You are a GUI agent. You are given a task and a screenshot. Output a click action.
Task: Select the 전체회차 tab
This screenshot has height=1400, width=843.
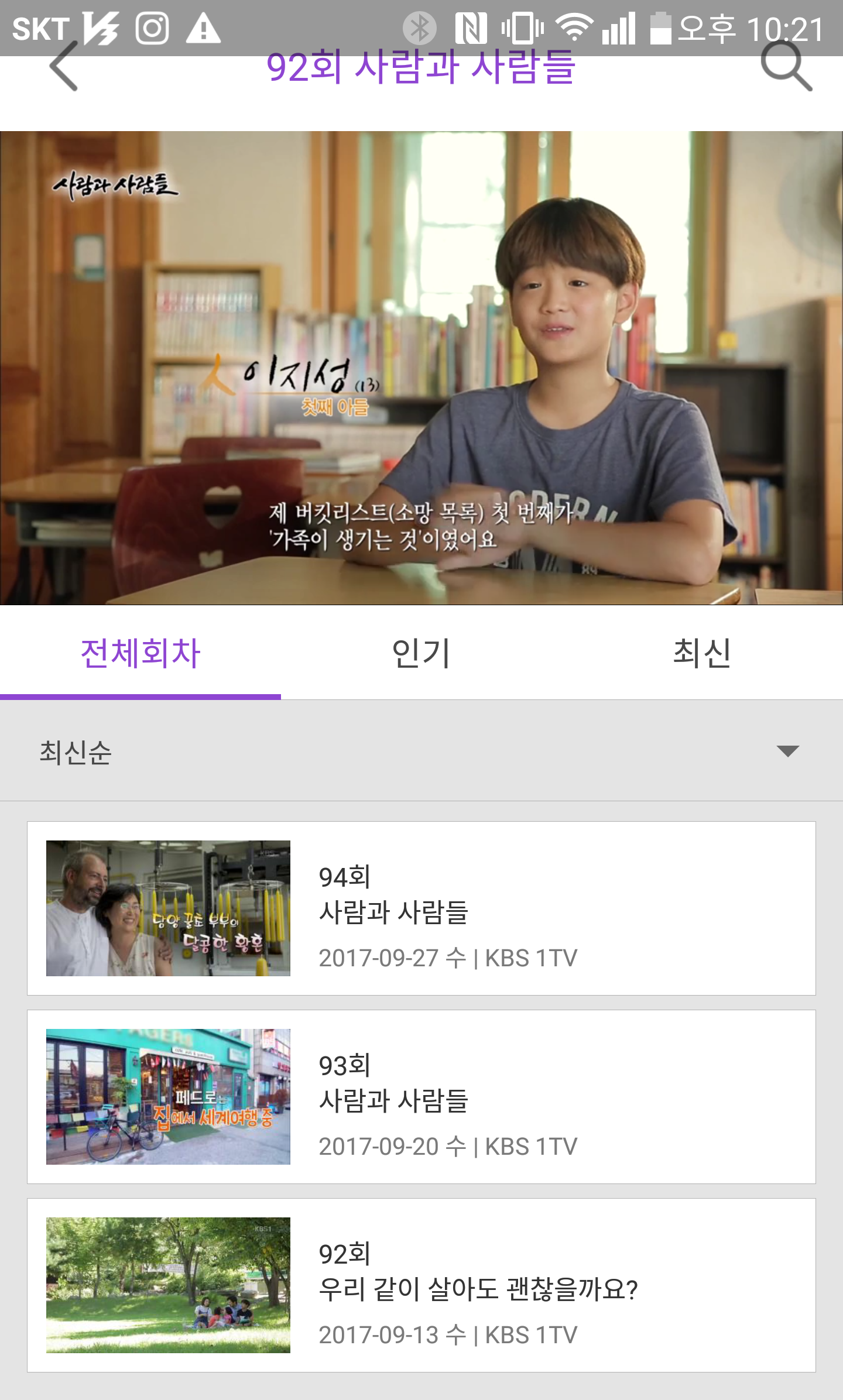[x=140, y=653]
